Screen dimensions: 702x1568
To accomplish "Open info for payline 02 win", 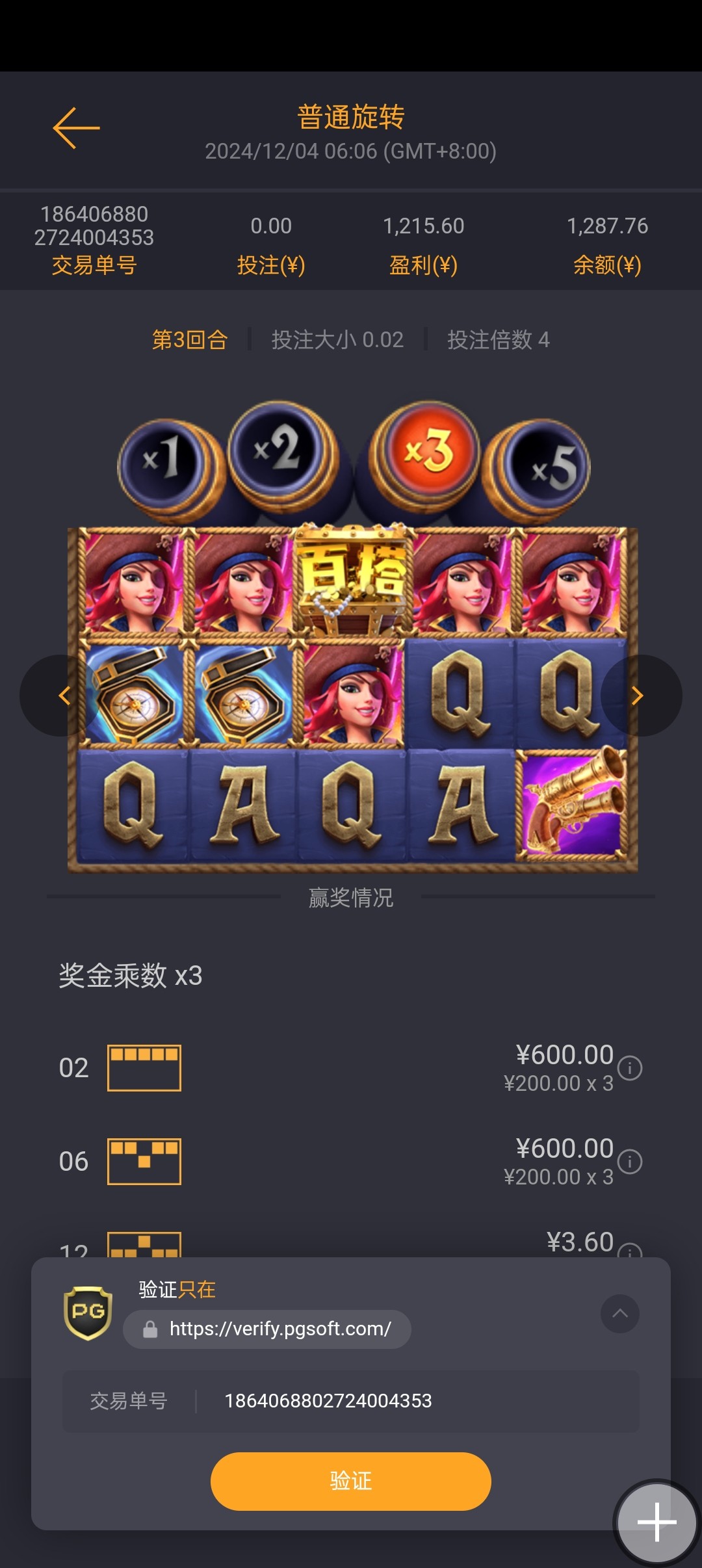I will click(630, 1068).
